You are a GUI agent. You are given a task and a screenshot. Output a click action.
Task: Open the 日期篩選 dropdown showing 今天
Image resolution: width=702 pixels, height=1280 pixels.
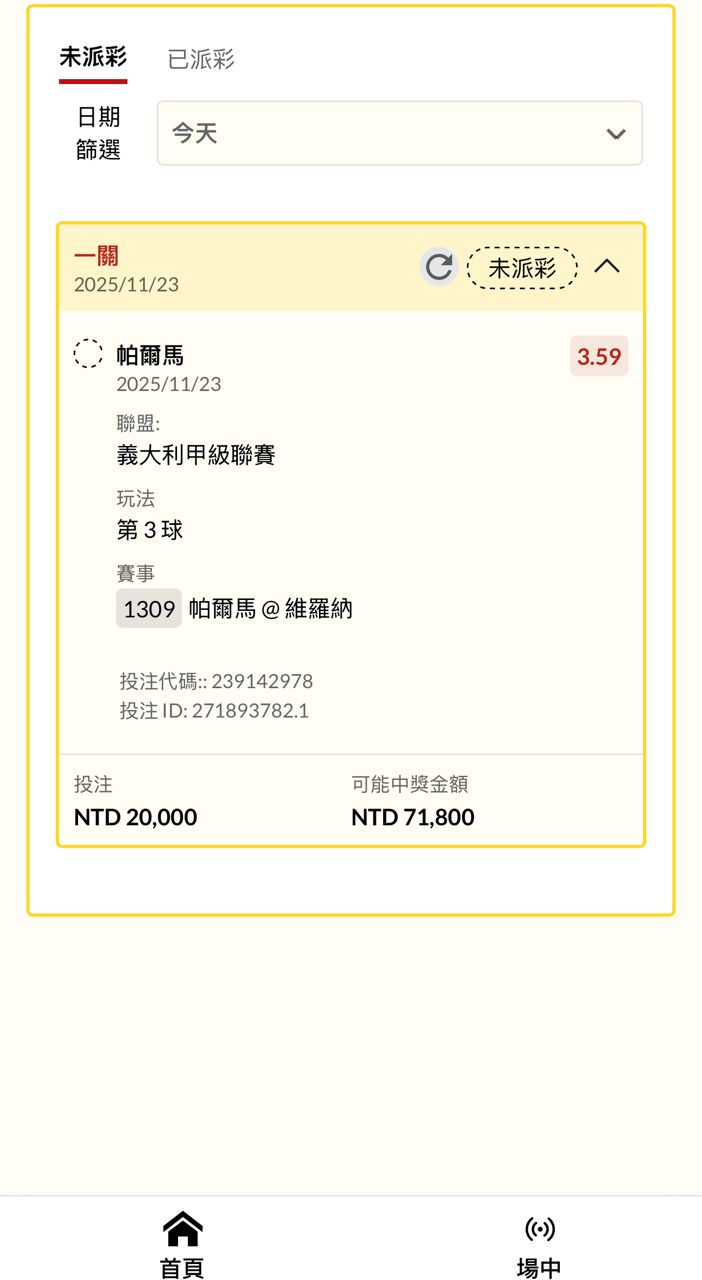[399, 133]
